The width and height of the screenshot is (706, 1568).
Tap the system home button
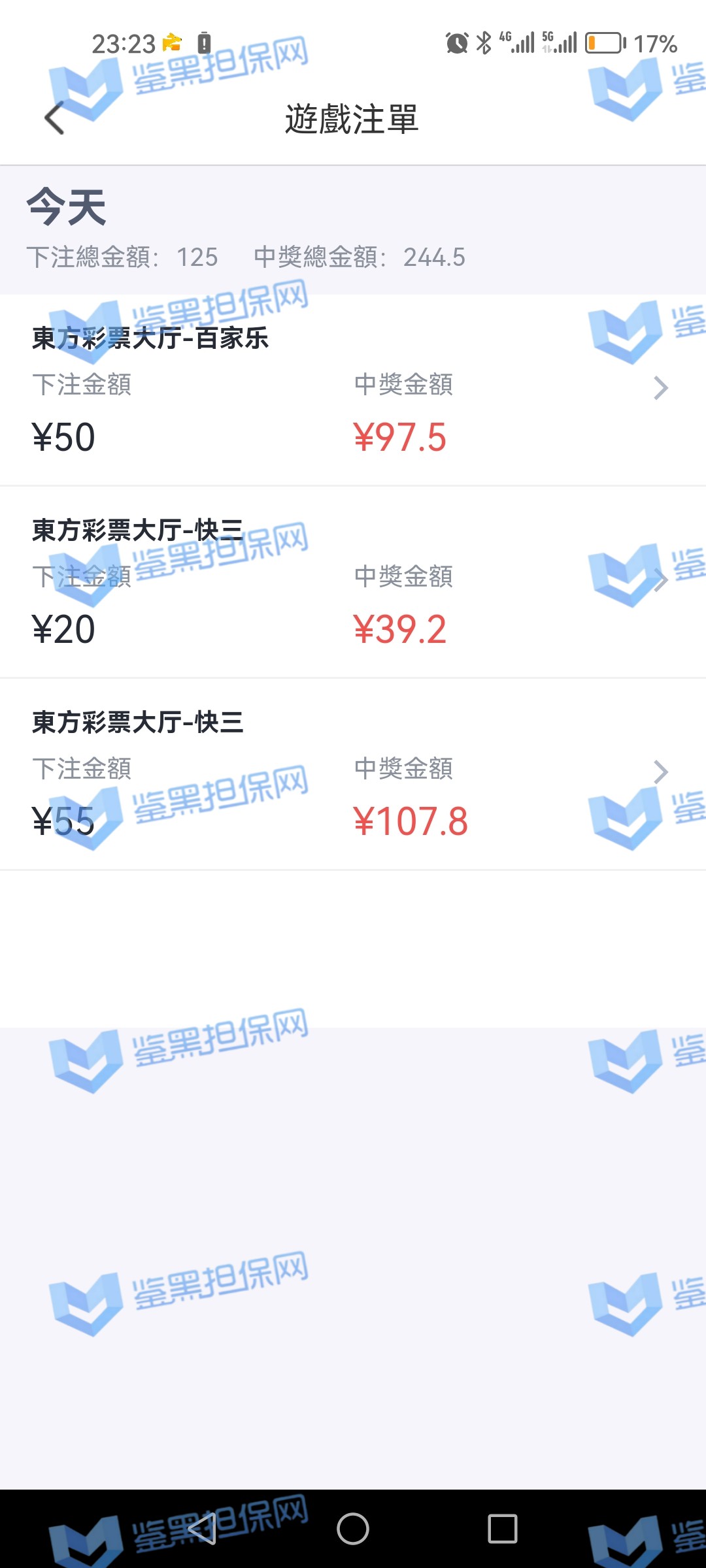pos(353,1529)
